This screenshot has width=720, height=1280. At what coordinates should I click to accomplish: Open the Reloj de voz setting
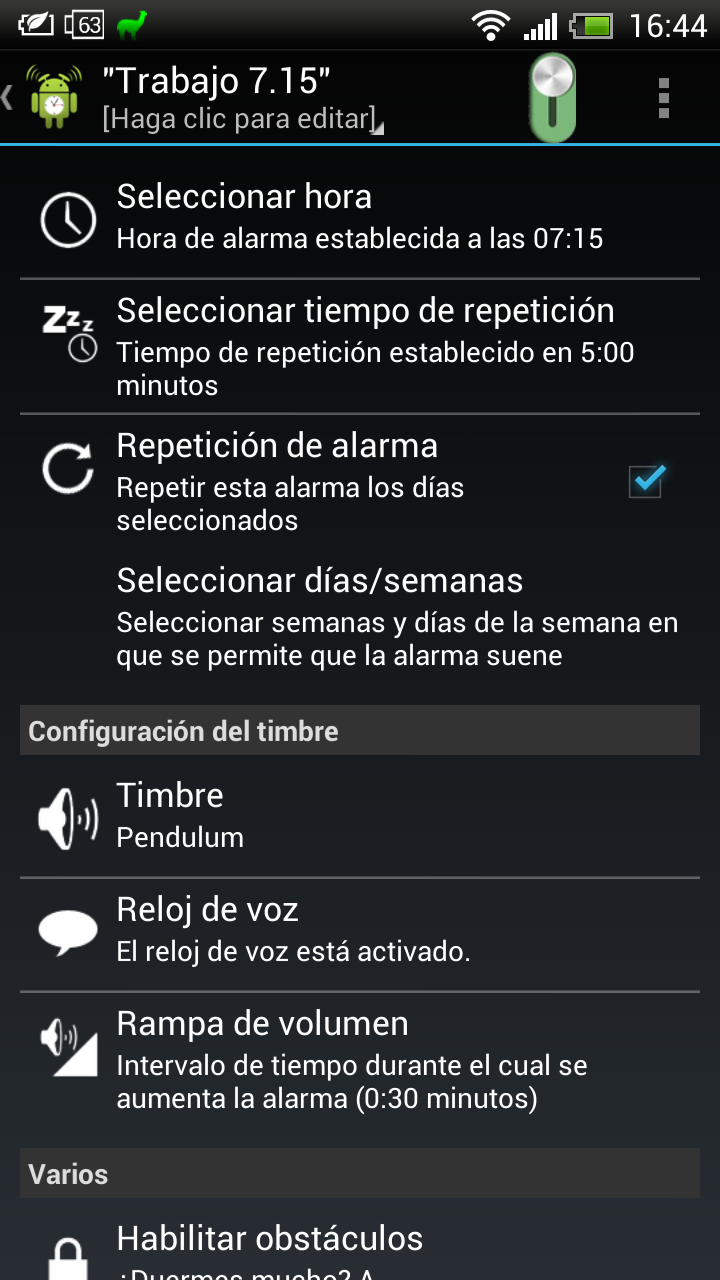360,931
